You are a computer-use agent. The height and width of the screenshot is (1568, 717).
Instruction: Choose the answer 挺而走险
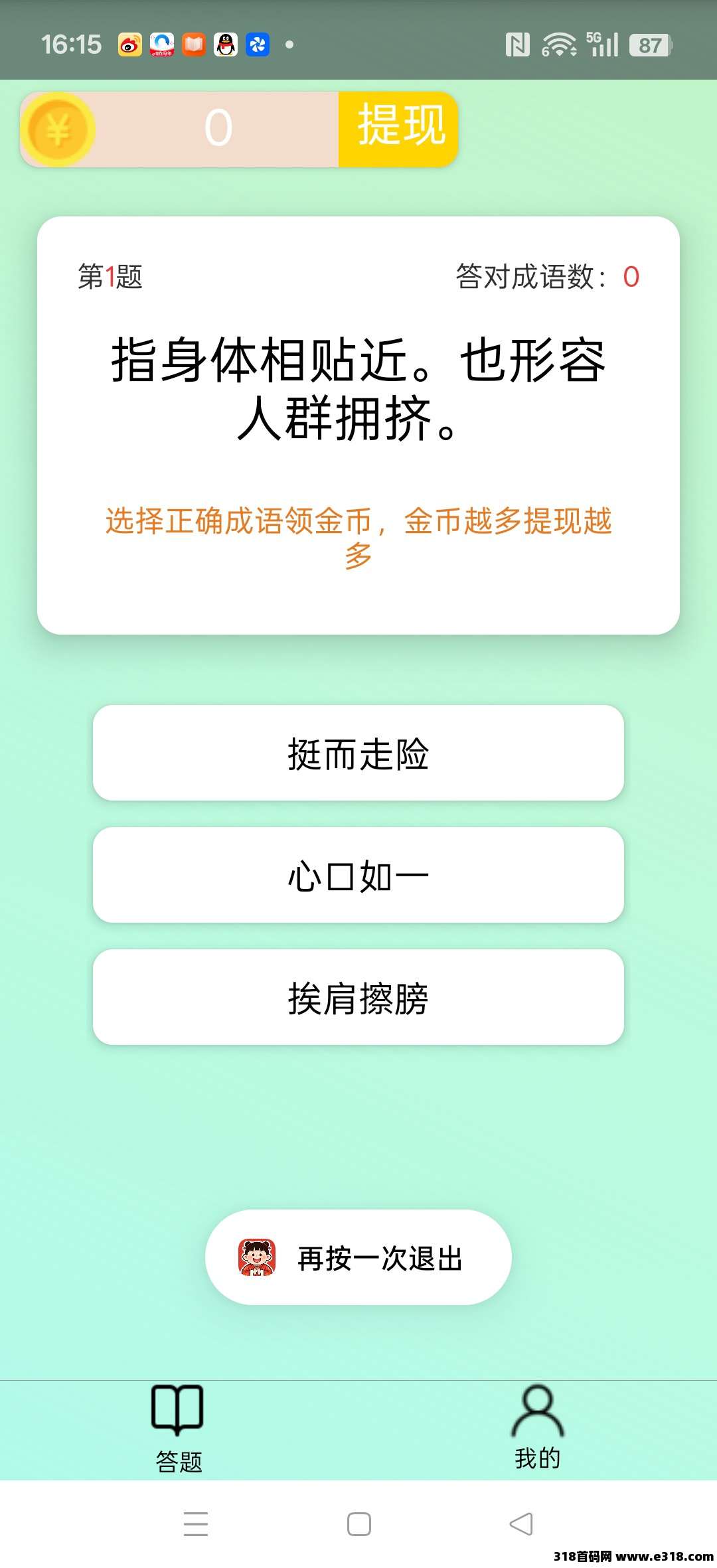coord(358,753)
